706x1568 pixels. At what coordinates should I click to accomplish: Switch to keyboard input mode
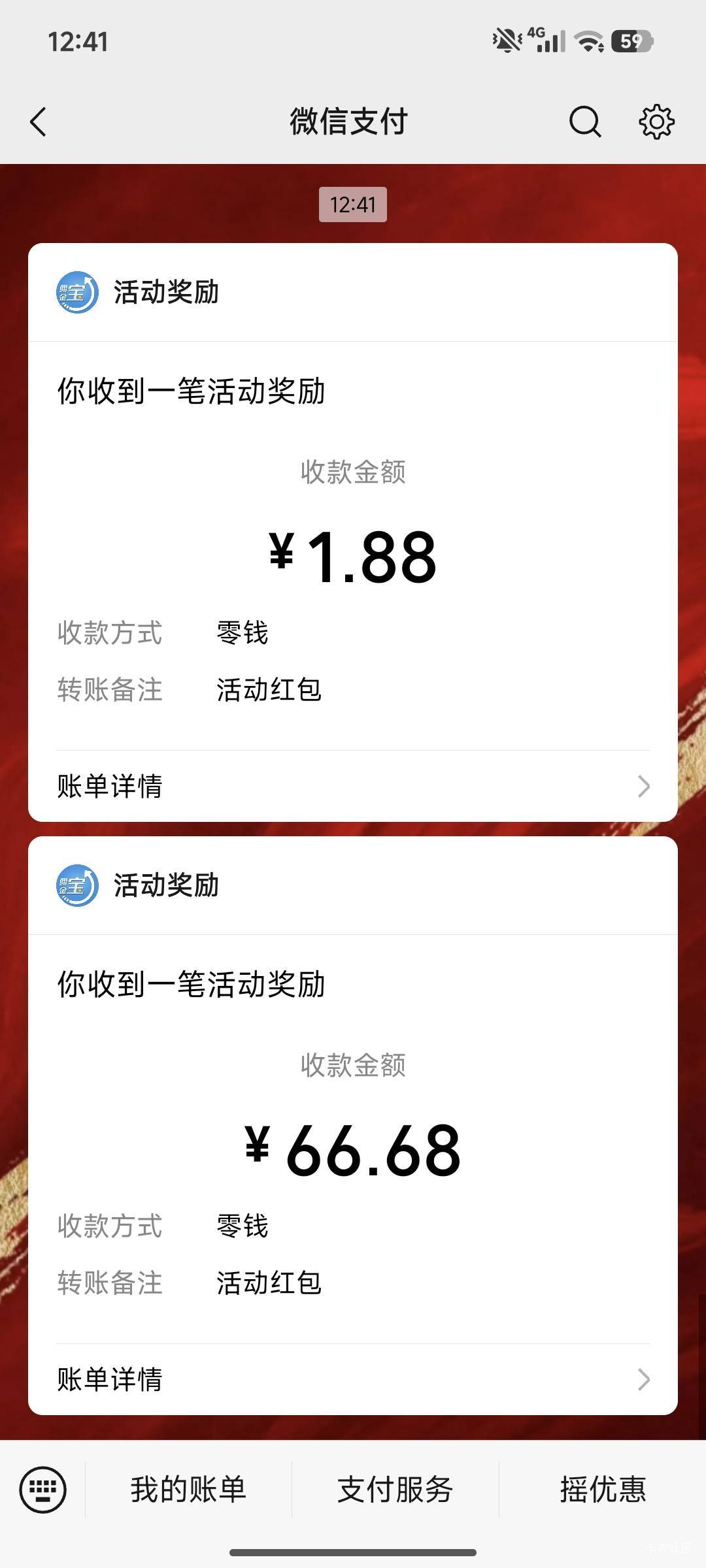[43, 1490]
